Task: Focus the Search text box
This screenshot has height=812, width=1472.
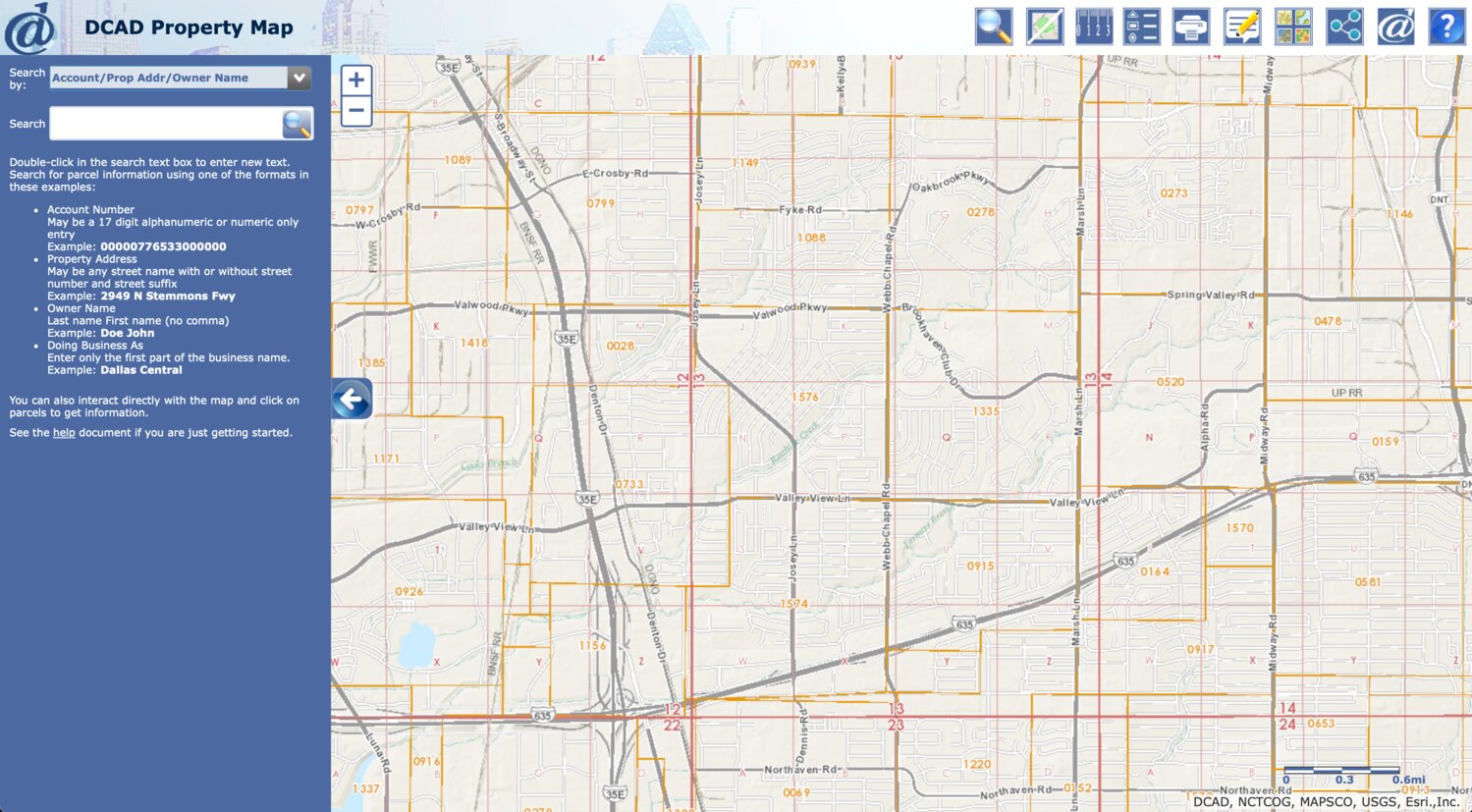Action: pos(165,124)
